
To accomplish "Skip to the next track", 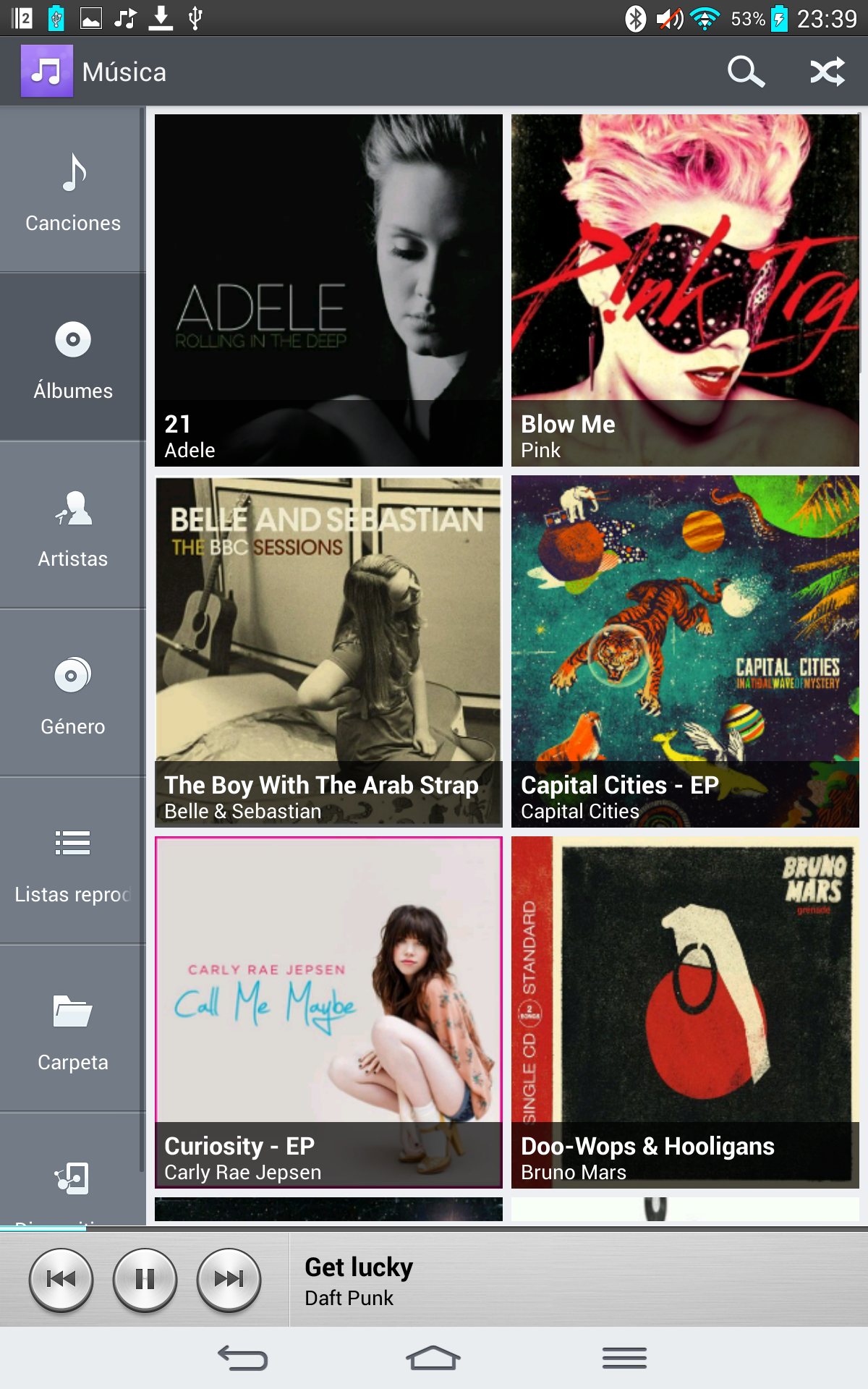I will click(229, 1279).
